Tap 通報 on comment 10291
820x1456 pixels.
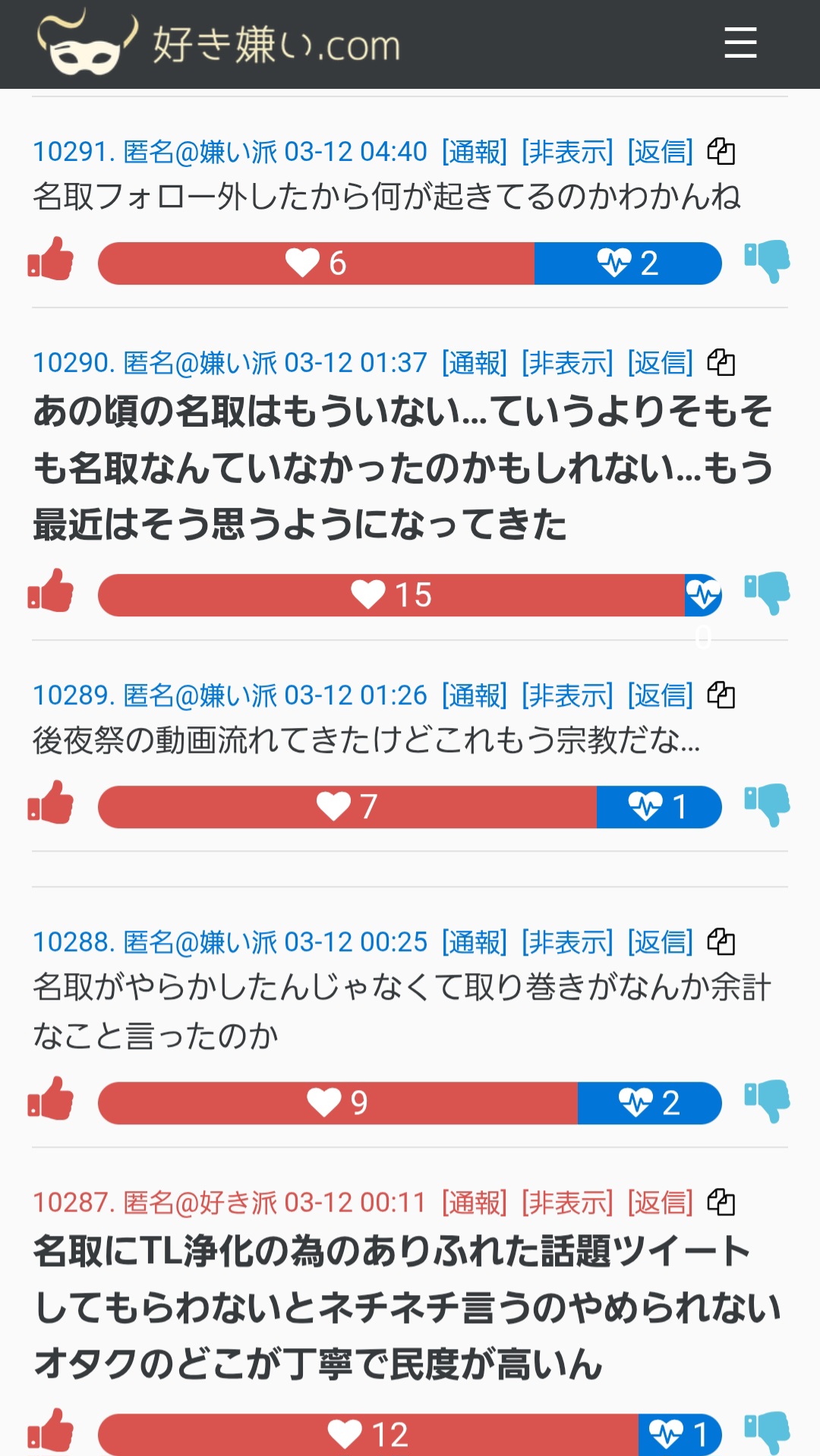(x=475, y=152)
